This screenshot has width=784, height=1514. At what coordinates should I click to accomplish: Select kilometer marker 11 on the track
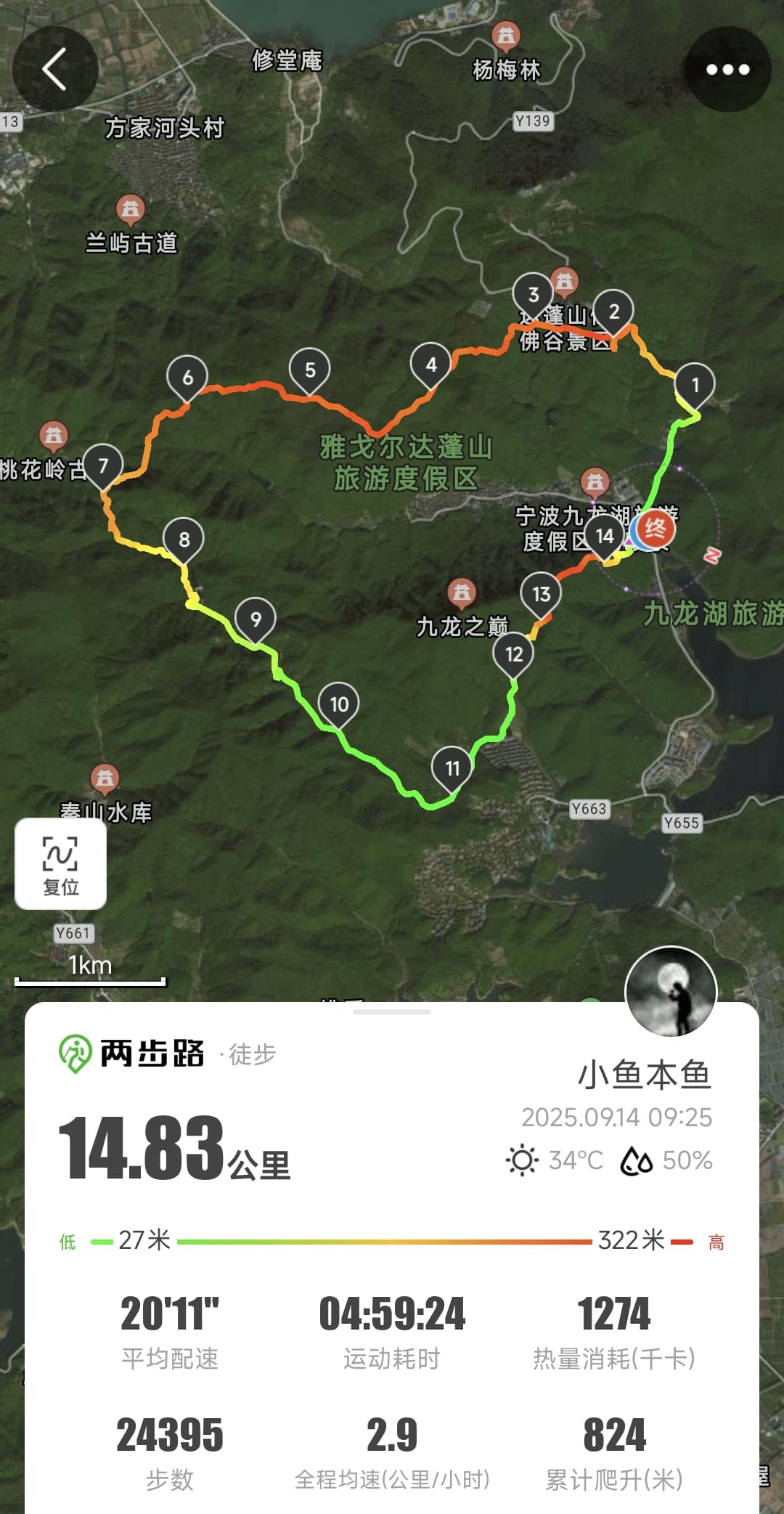pyautogui.click(x=452, y=770)
